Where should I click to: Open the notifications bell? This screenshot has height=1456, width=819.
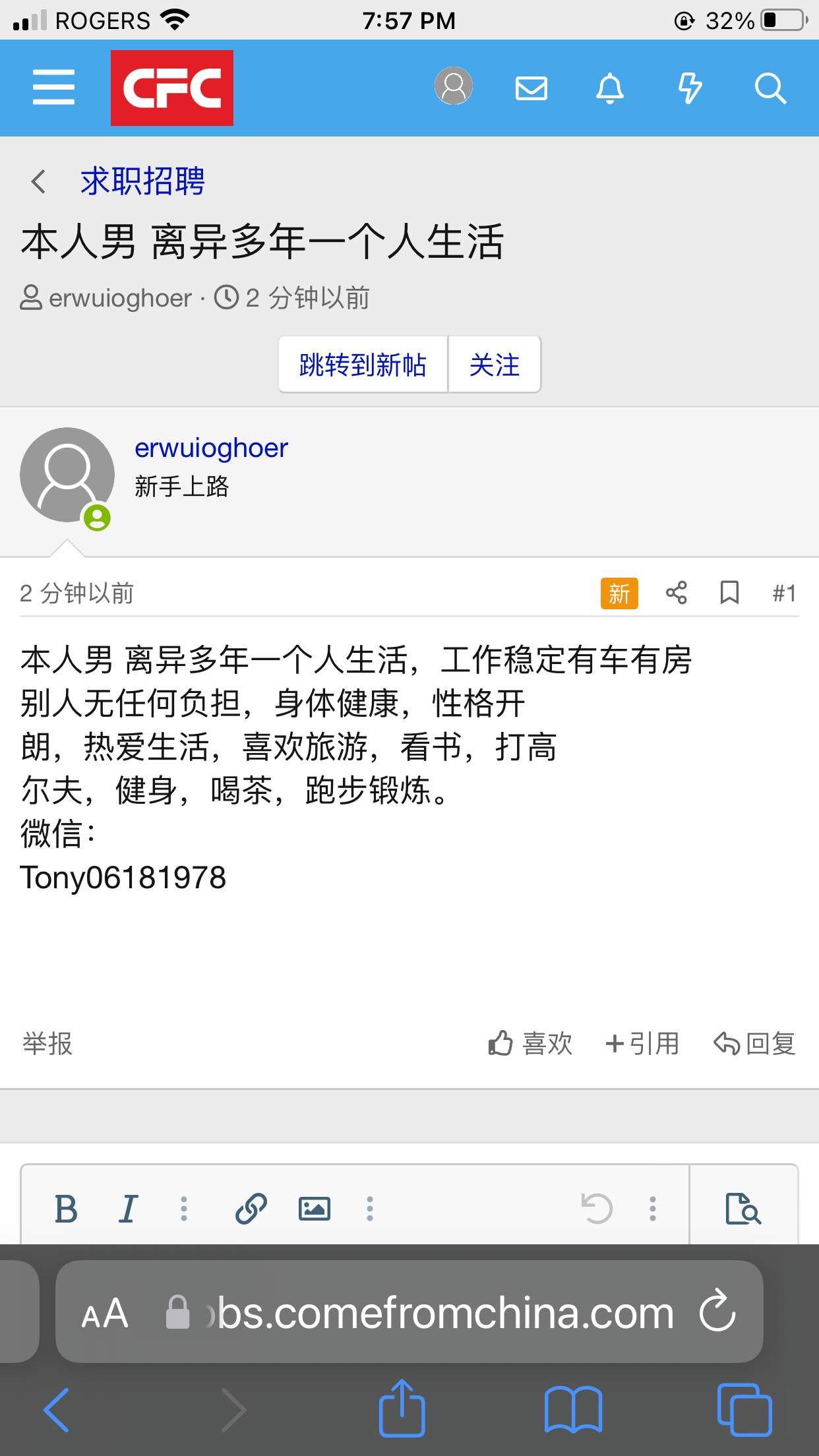tap(610, 88)
